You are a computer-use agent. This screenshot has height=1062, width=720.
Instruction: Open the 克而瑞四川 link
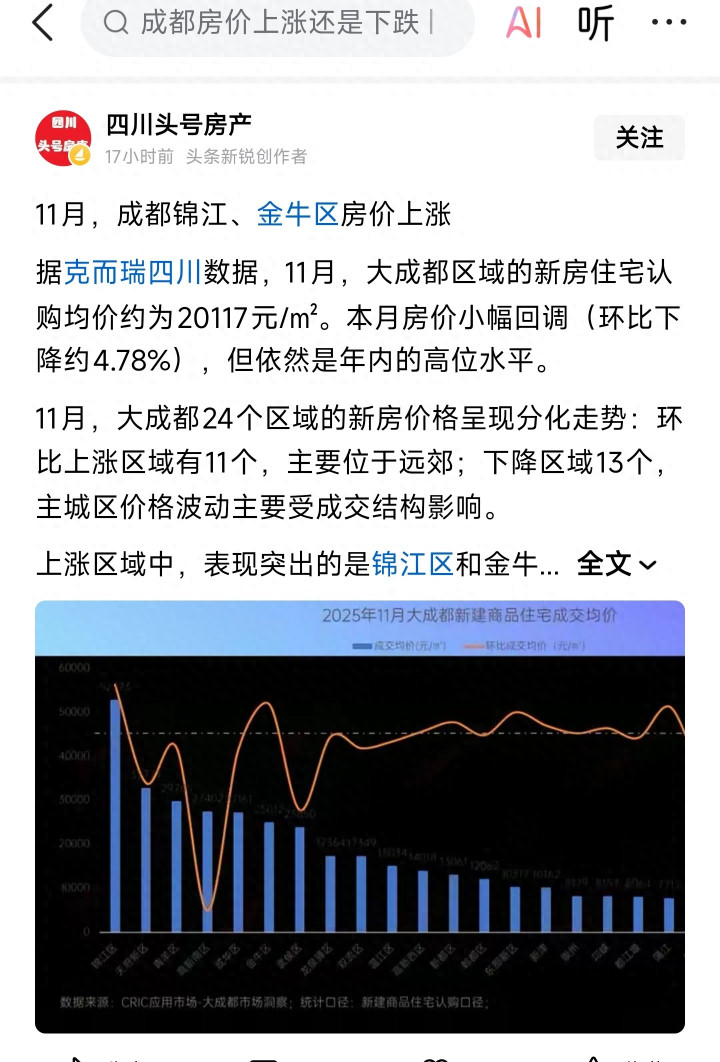pos(133,270)
